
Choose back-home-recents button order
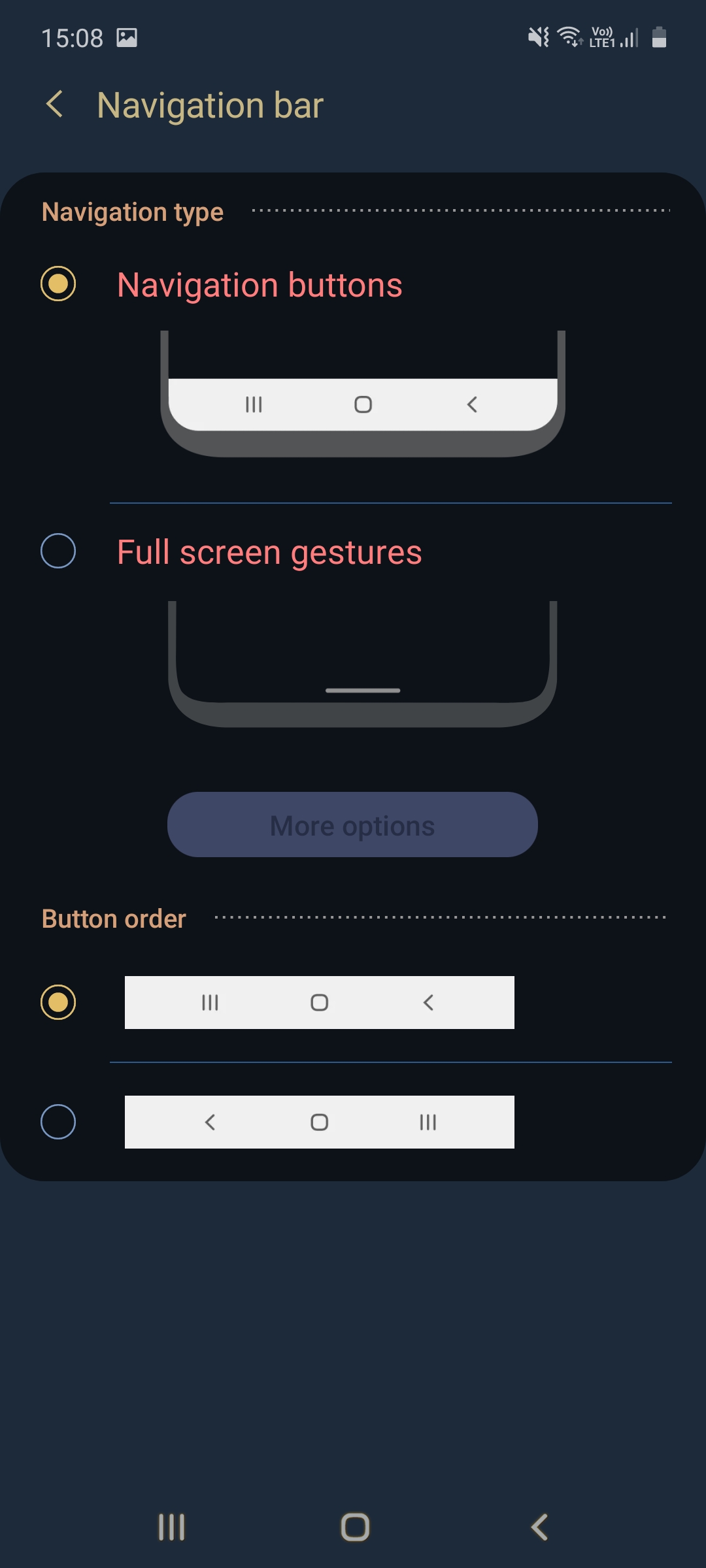click(58, 1122)
